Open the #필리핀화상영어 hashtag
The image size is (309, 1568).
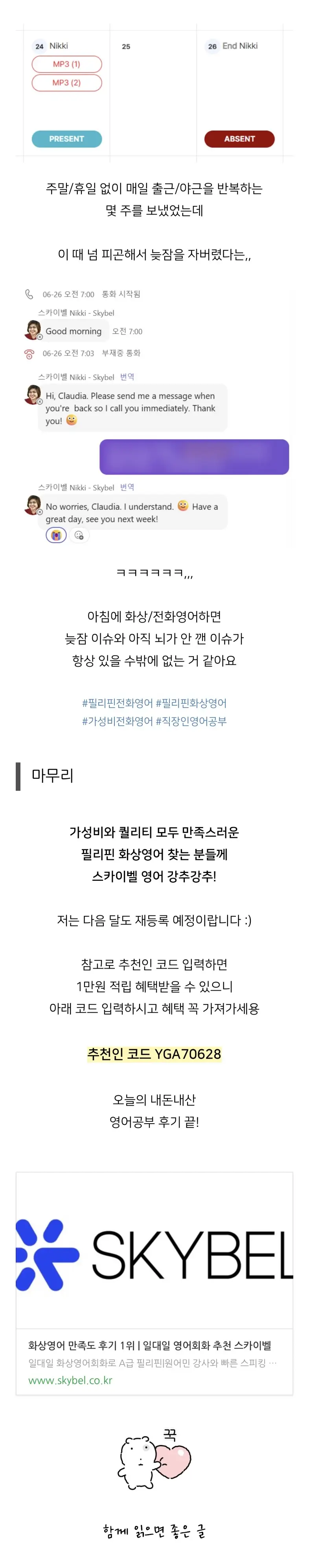point(191,703)
